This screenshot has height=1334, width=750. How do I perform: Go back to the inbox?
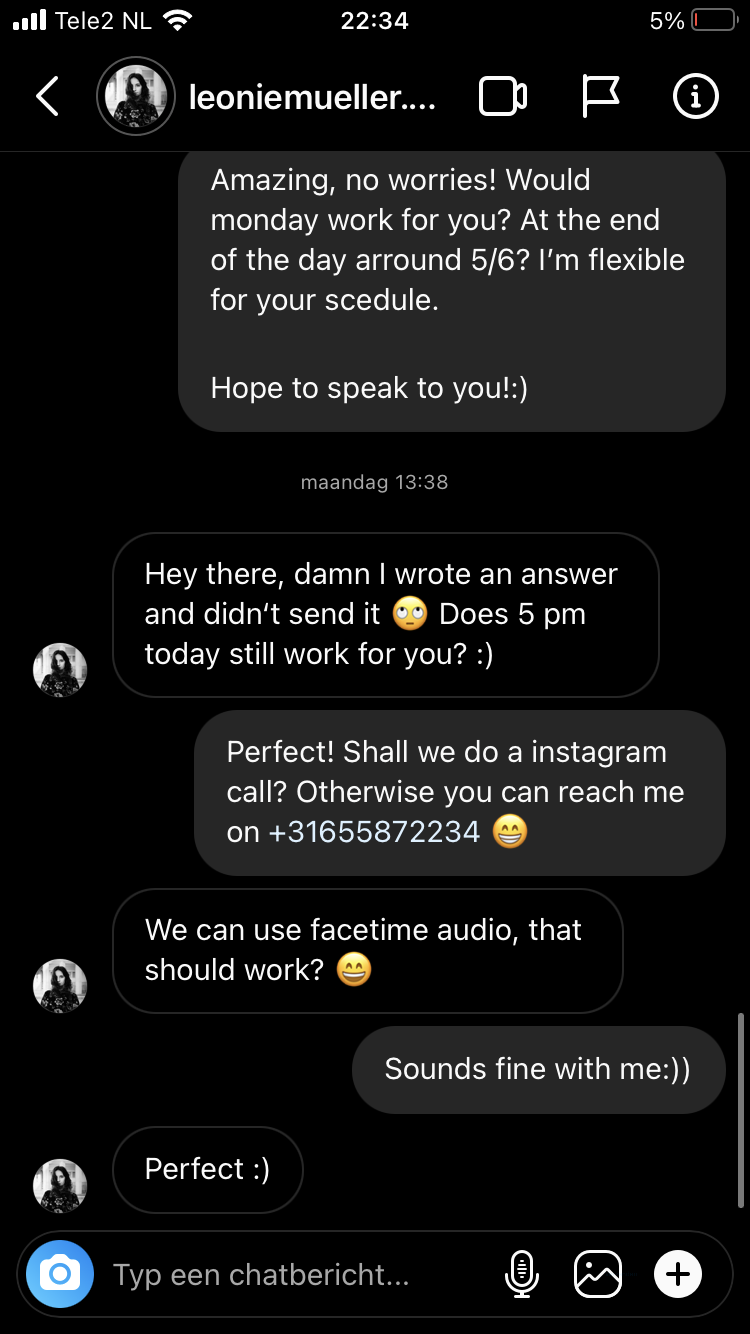pyautogui.click(x=48, y=96)
